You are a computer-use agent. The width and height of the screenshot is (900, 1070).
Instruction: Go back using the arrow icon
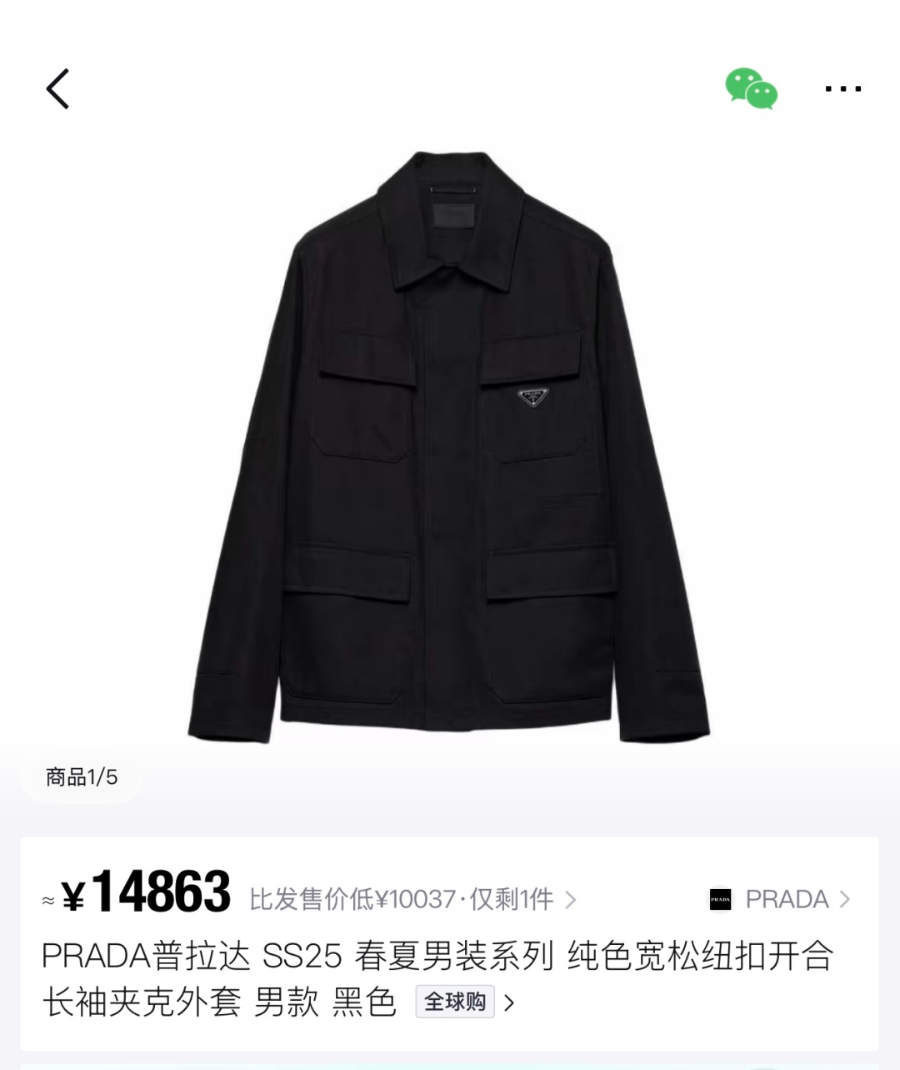click(x=58, y=89)
